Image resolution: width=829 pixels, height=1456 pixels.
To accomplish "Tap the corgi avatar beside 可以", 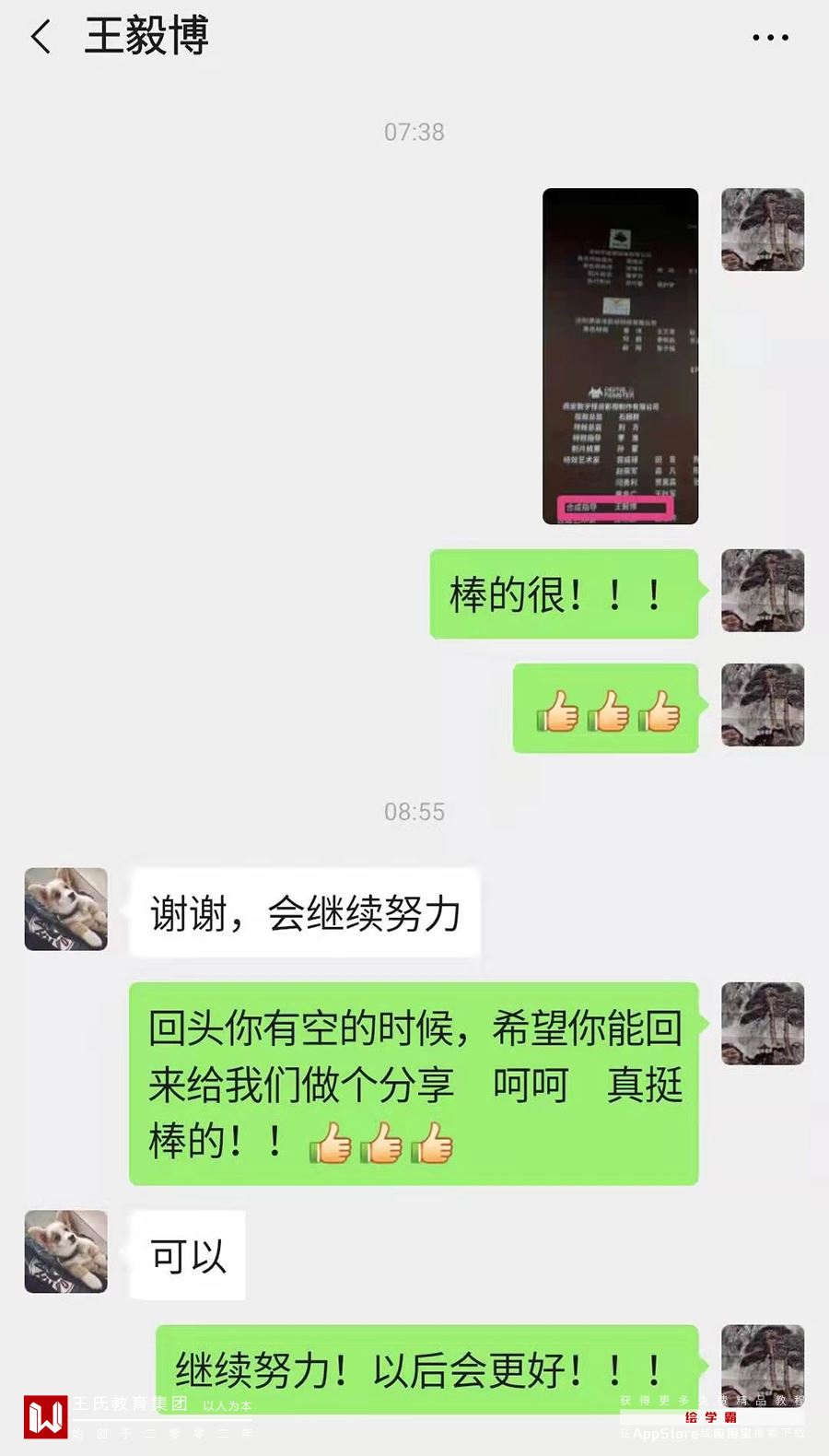I will 66,1251.
